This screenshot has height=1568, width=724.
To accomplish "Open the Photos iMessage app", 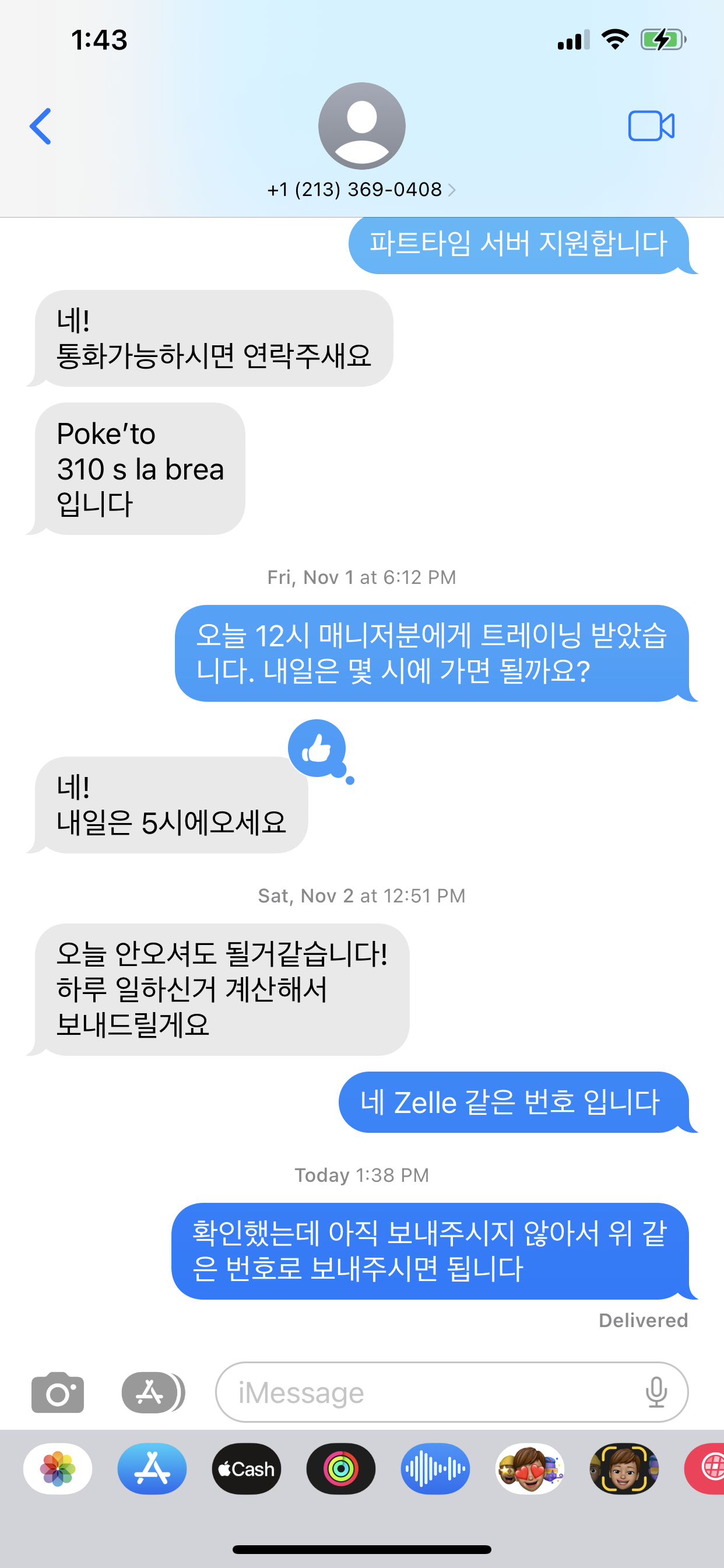I will click(x=58, y=1469).
